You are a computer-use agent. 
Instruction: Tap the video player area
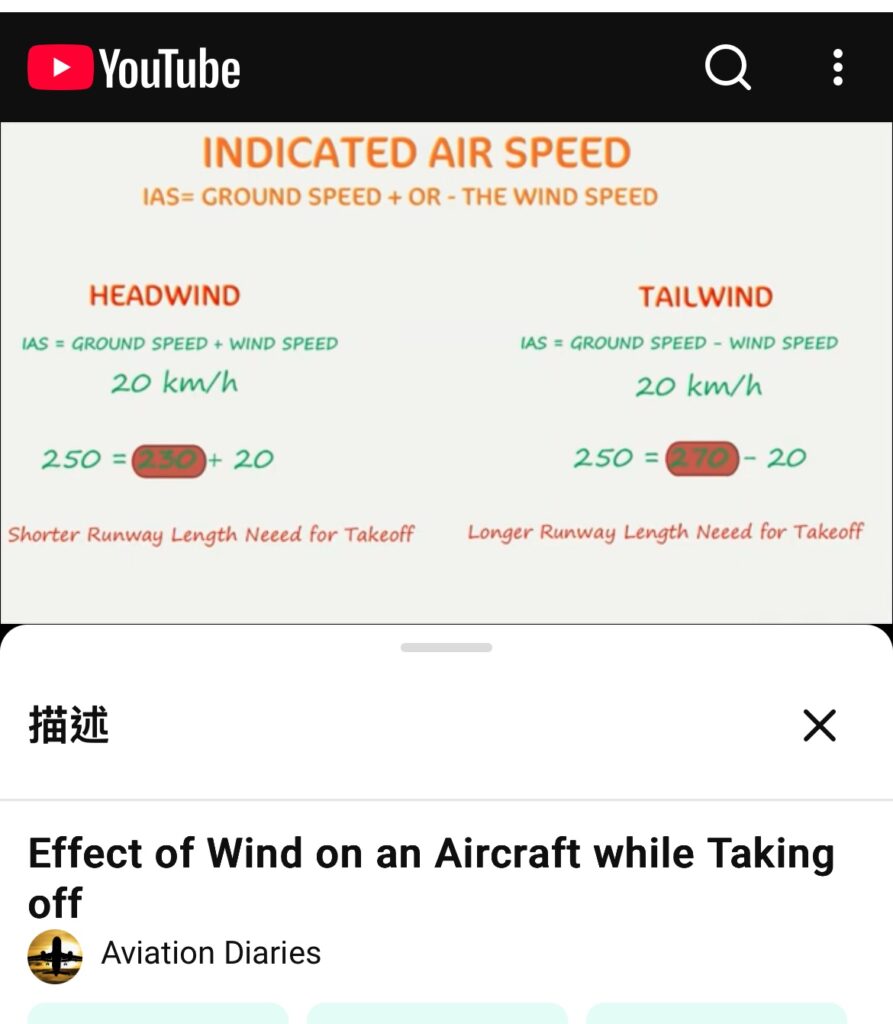tap(446, 372)
